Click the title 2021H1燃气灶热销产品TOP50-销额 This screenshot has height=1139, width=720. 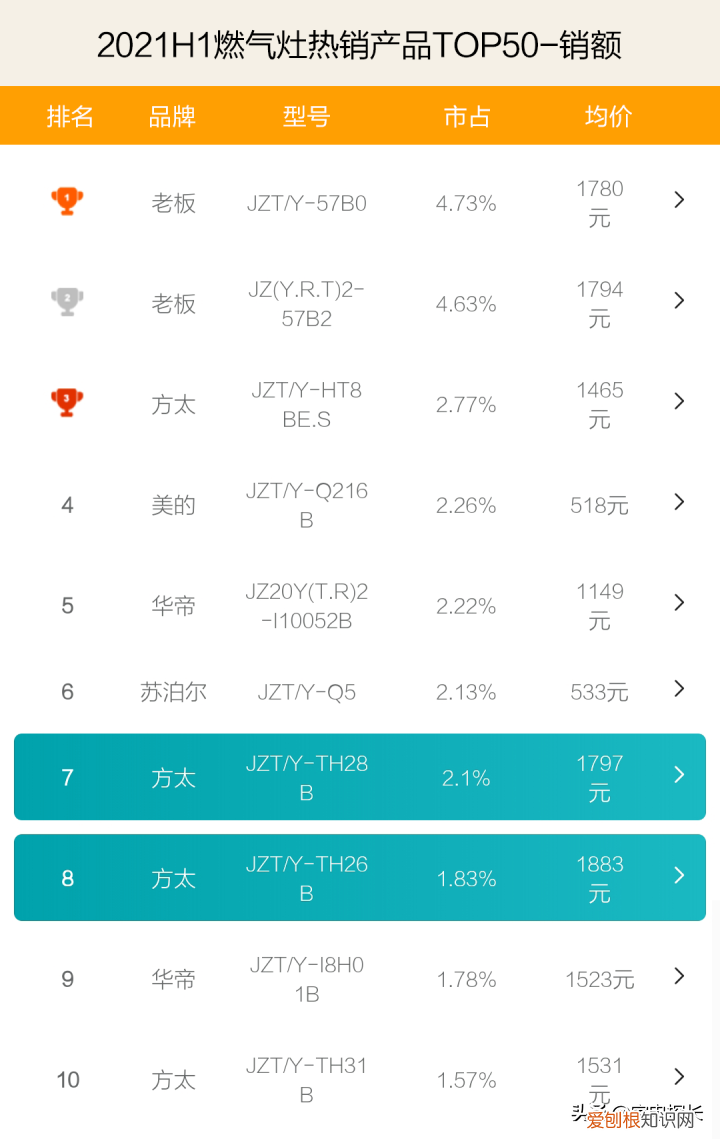[x=360, y=43]
